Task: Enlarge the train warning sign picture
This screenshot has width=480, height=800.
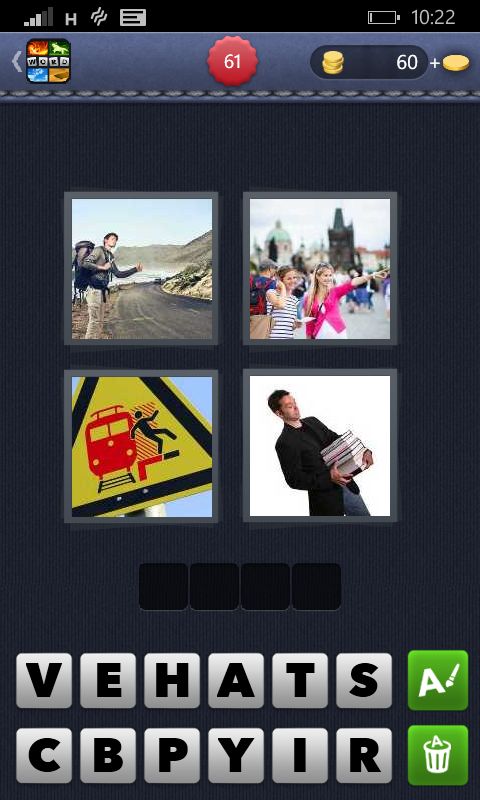Action: point(141,446)
